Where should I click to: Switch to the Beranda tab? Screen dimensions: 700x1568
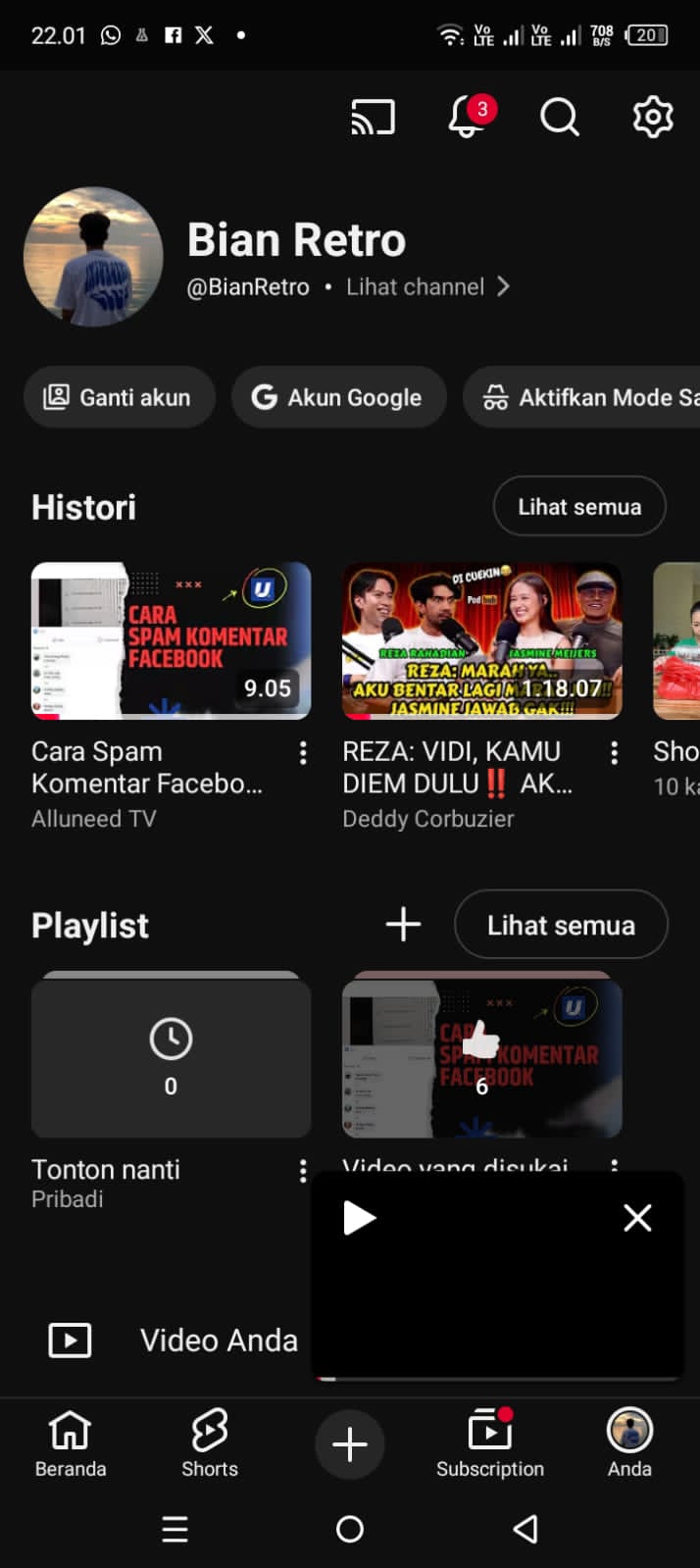pos(71,1443)
